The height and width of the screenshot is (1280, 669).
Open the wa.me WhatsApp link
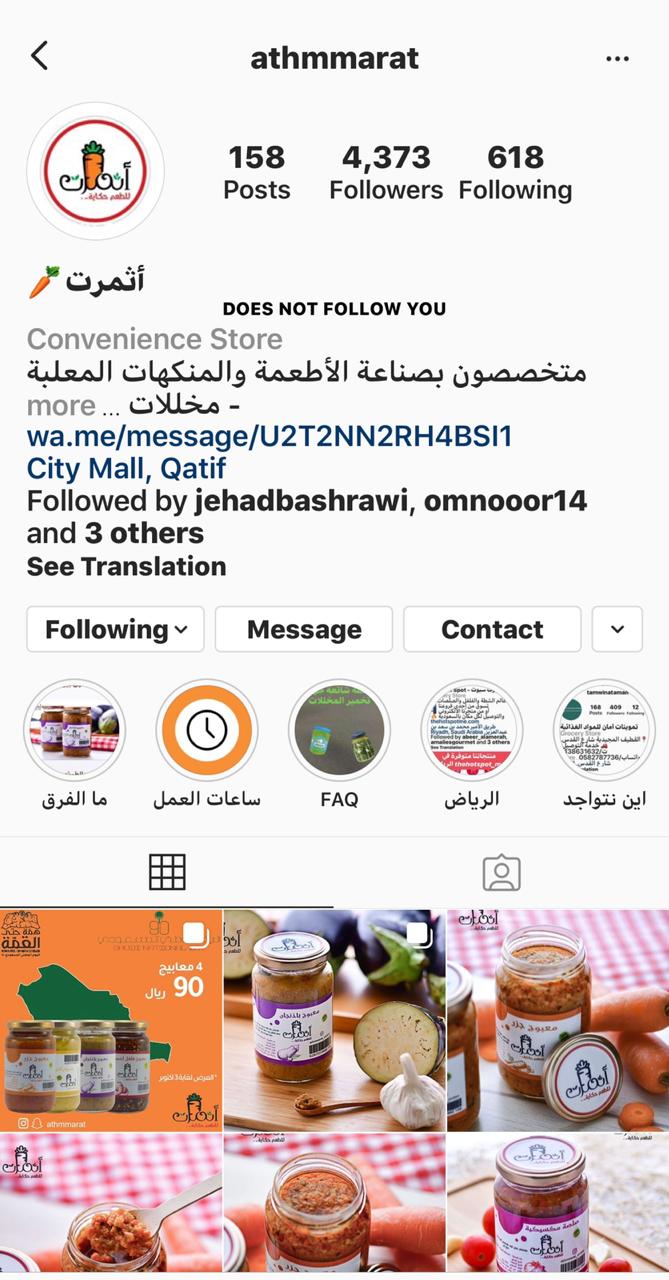point(269,437)
